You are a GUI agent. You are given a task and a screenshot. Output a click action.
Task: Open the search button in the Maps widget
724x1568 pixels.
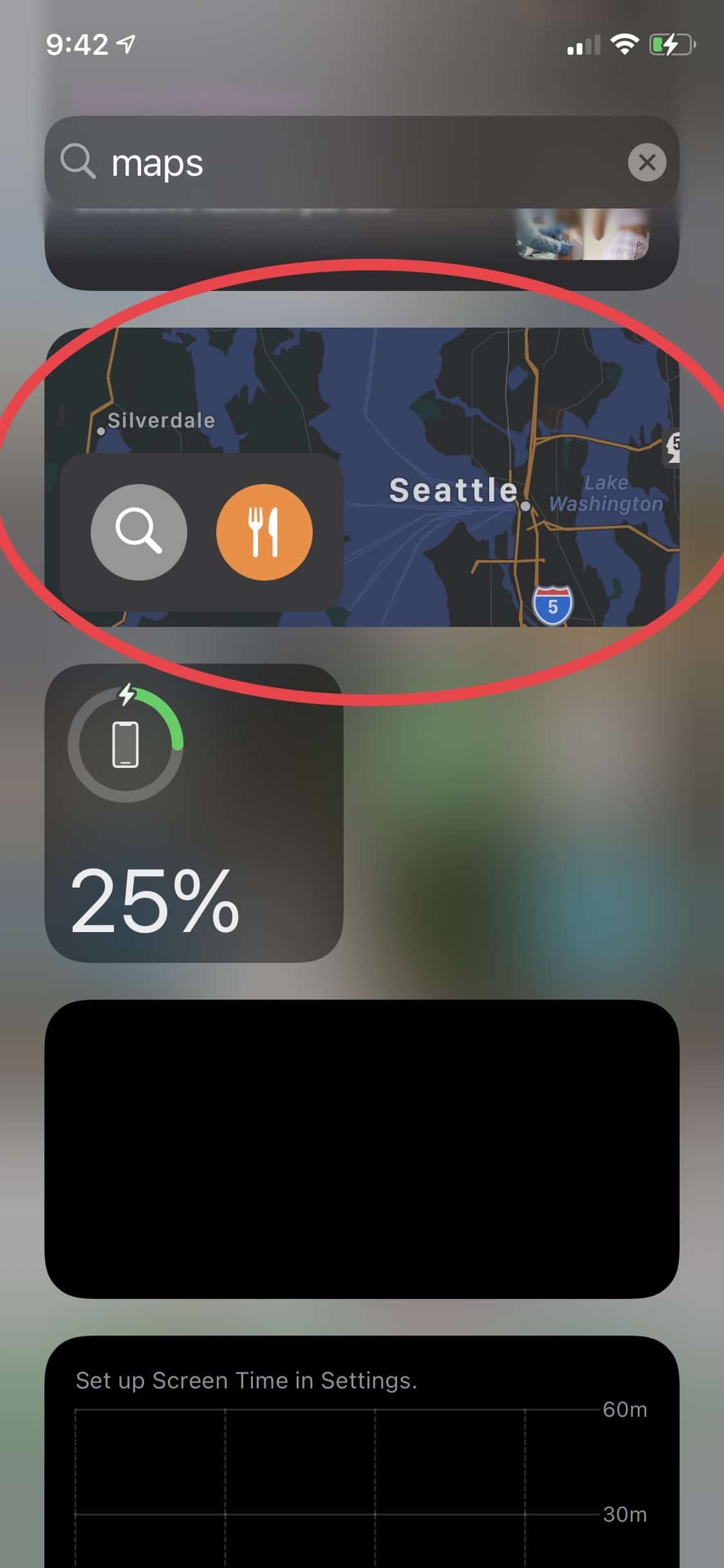139,532
